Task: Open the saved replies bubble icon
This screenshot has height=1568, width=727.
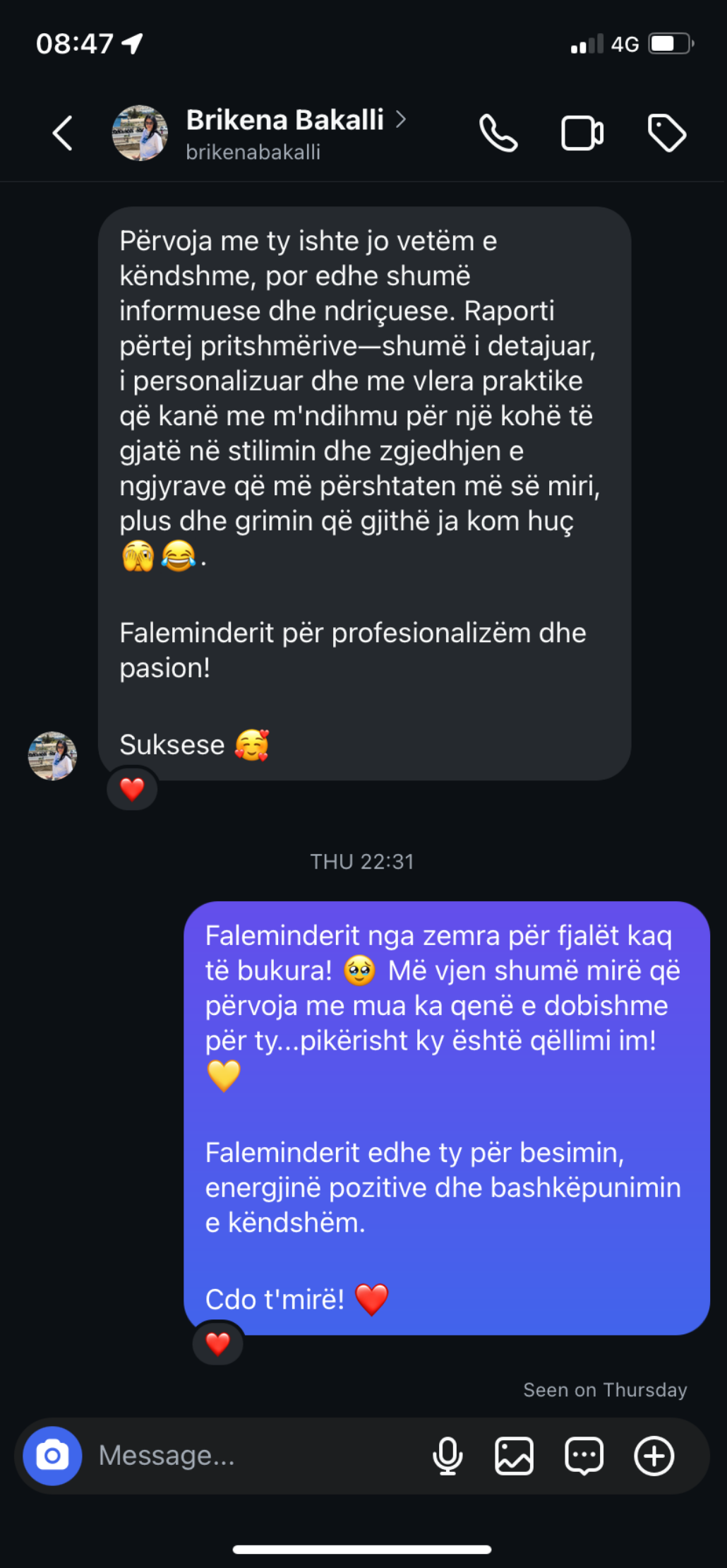Action: (584, 1456)
